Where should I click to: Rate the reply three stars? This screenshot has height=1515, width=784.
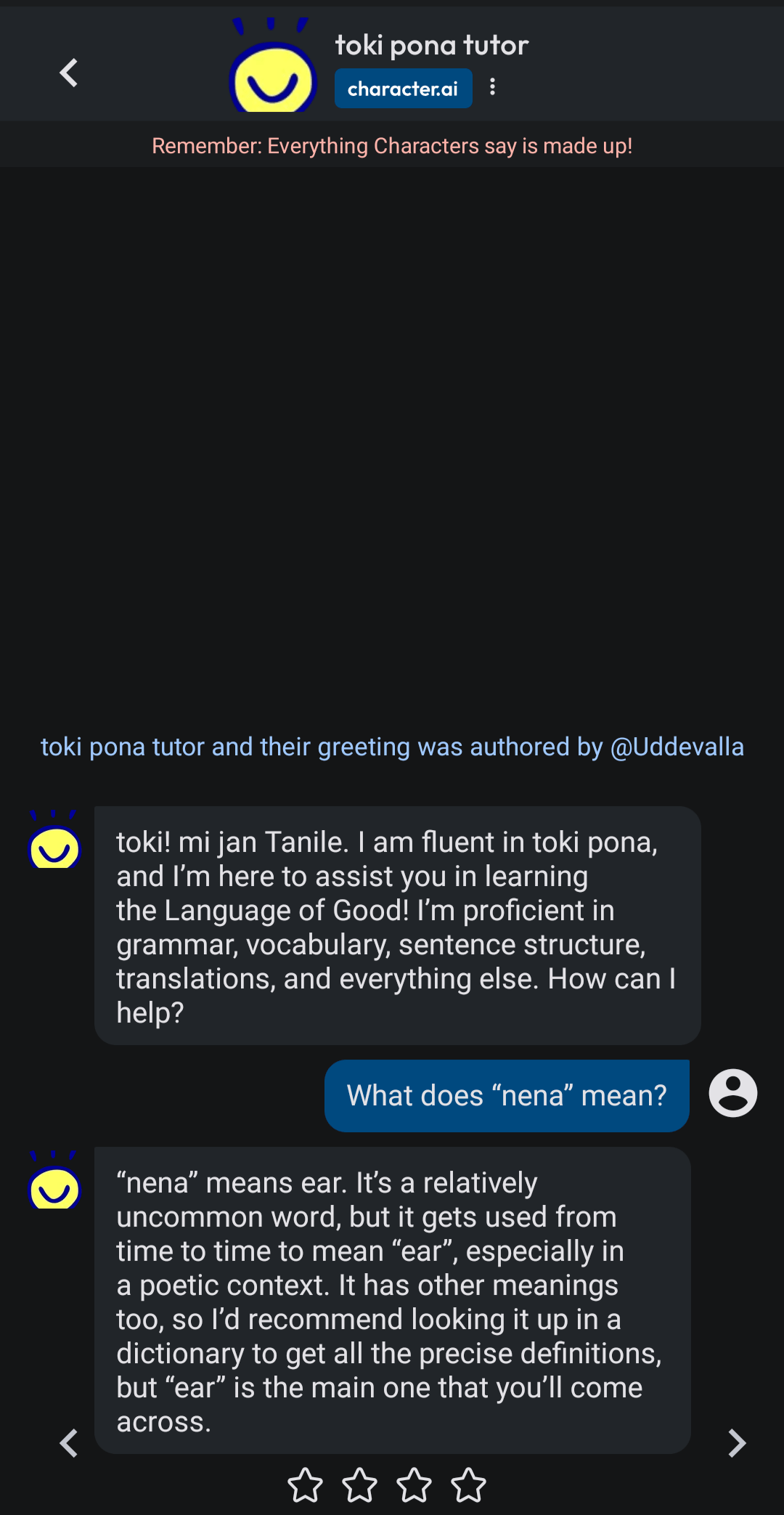[414, 1485]
